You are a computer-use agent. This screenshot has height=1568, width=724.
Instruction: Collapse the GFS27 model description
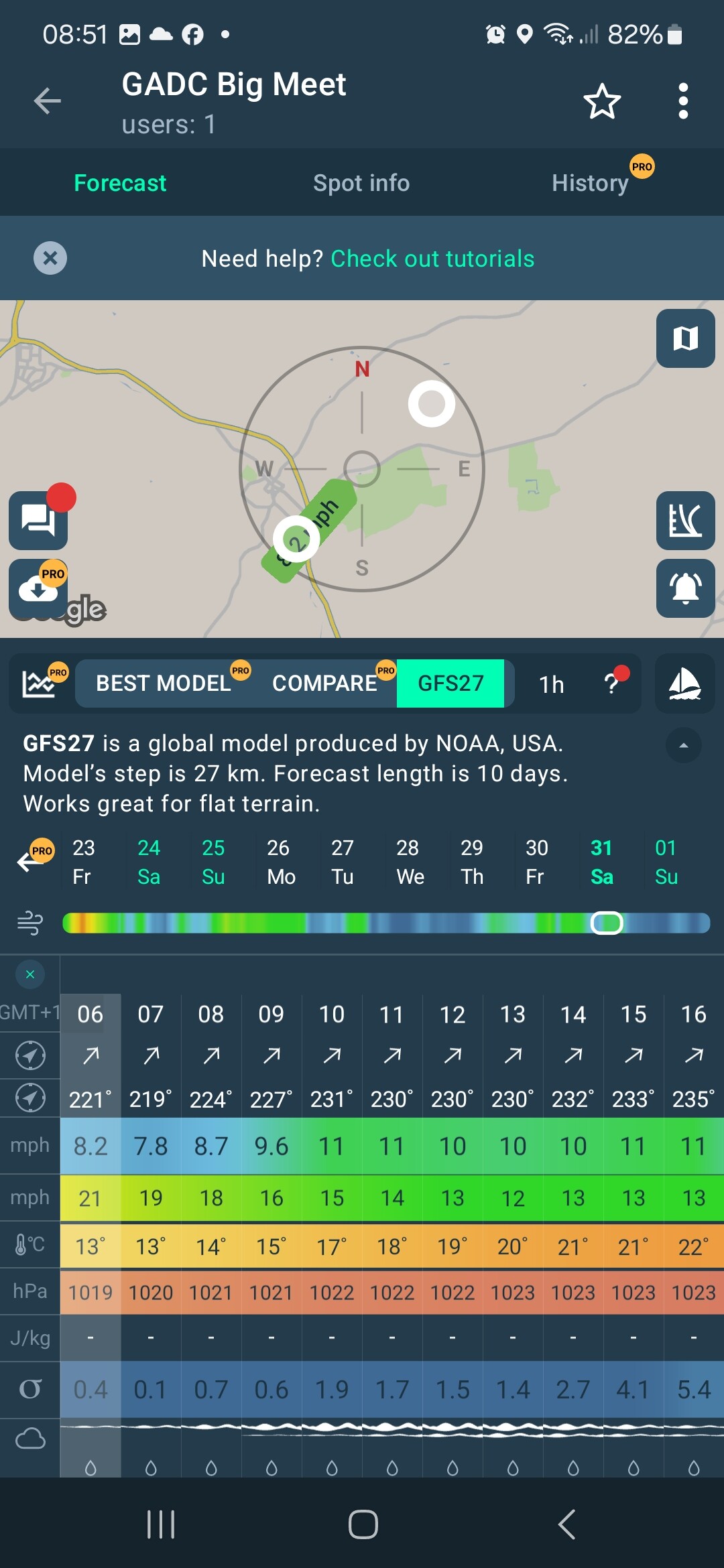[683, 745]
